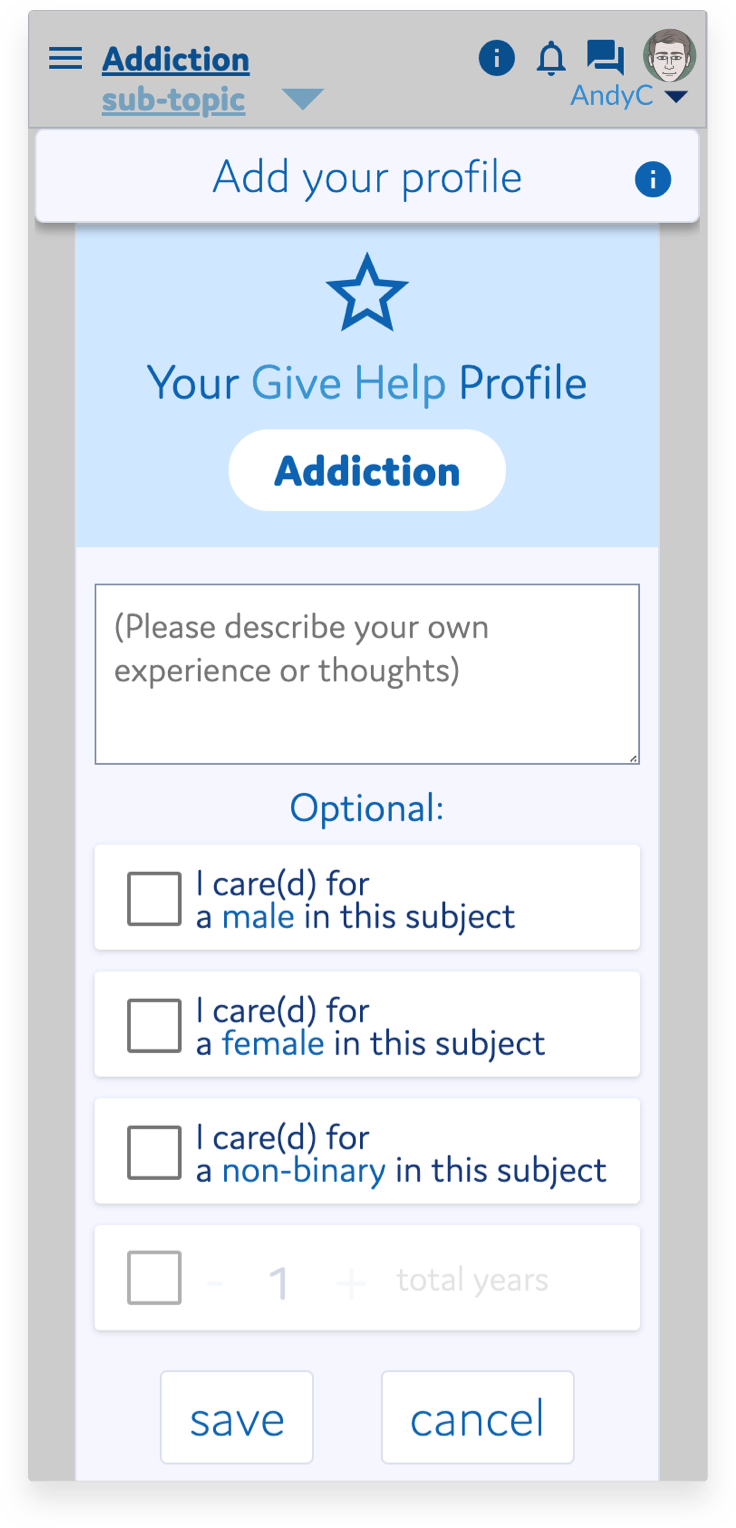The height and width of the screenshot is (1528, 736).
Task: Increase total years with the plus
Action: point(351,1282)
